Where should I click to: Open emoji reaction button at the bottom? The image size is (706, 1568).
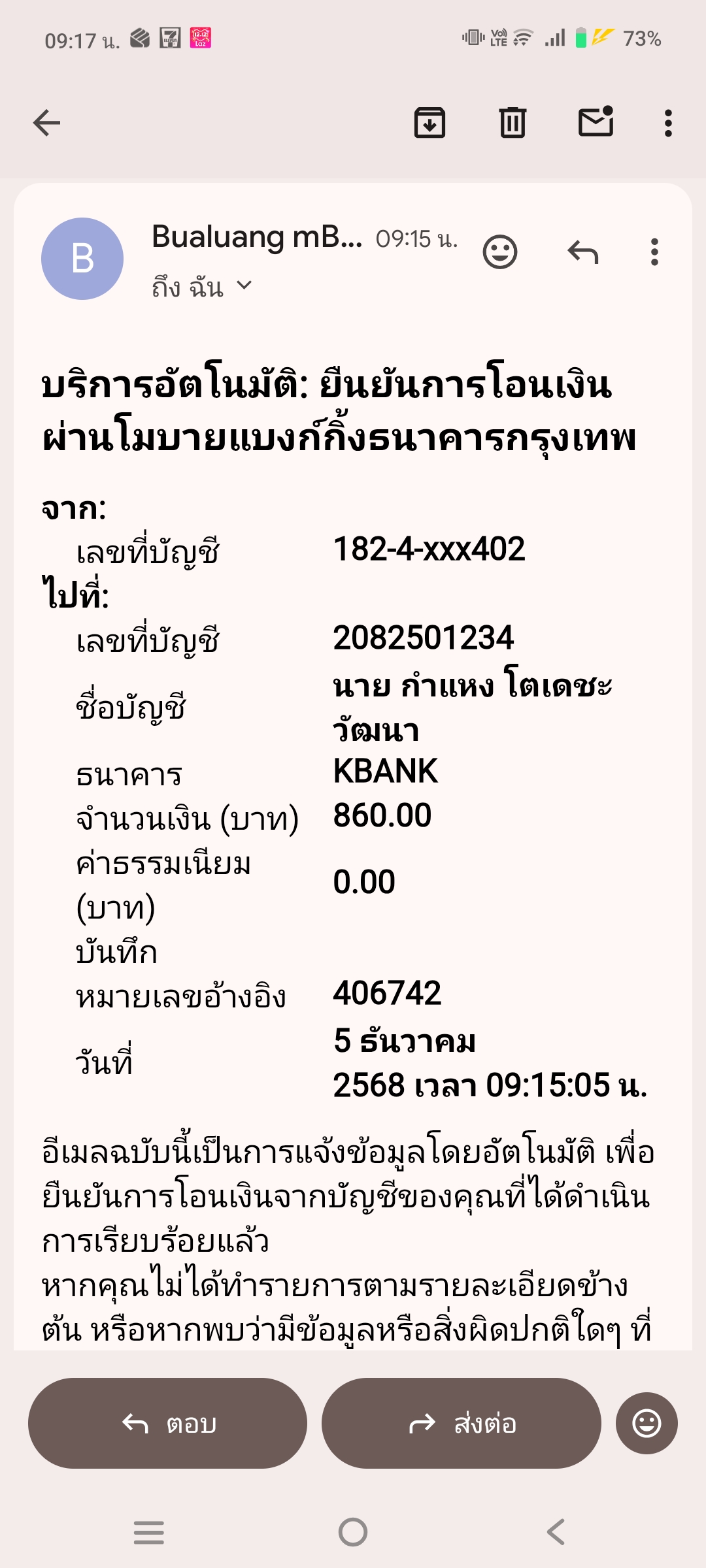[647, 1424]
